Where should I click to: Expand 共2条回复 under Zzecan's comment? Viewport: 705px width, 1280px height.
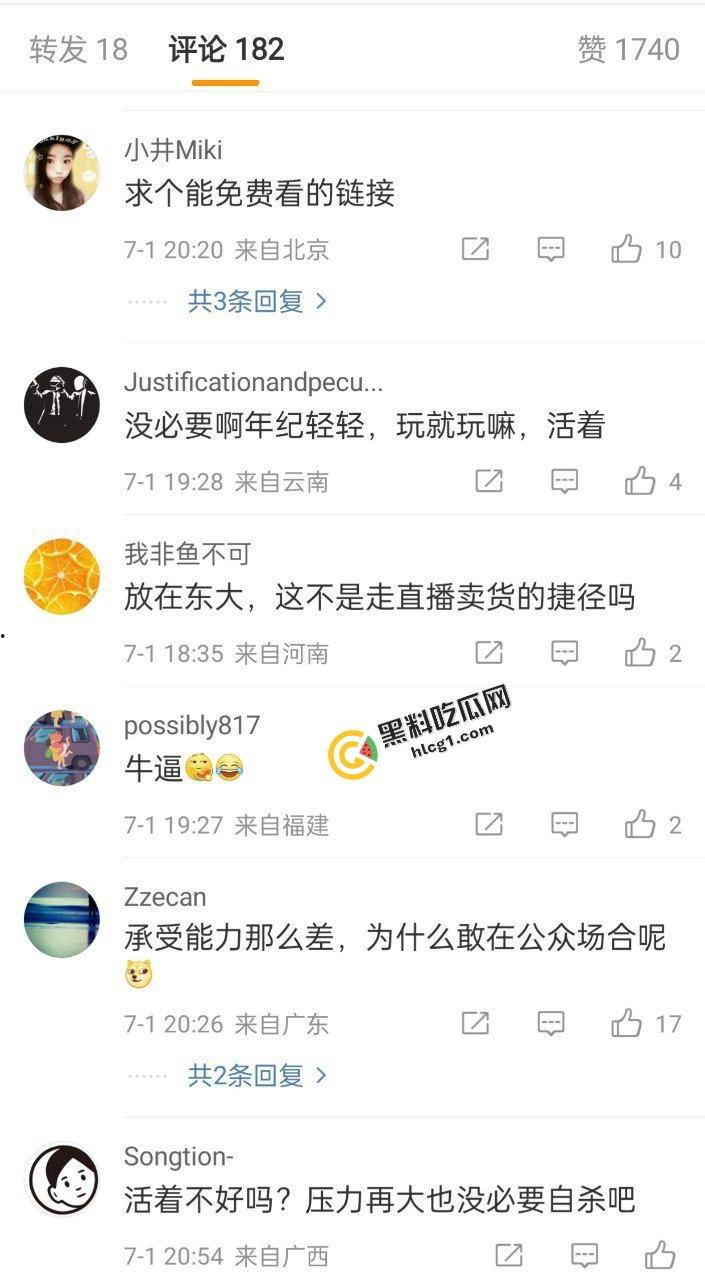[x=257, y=1075]
